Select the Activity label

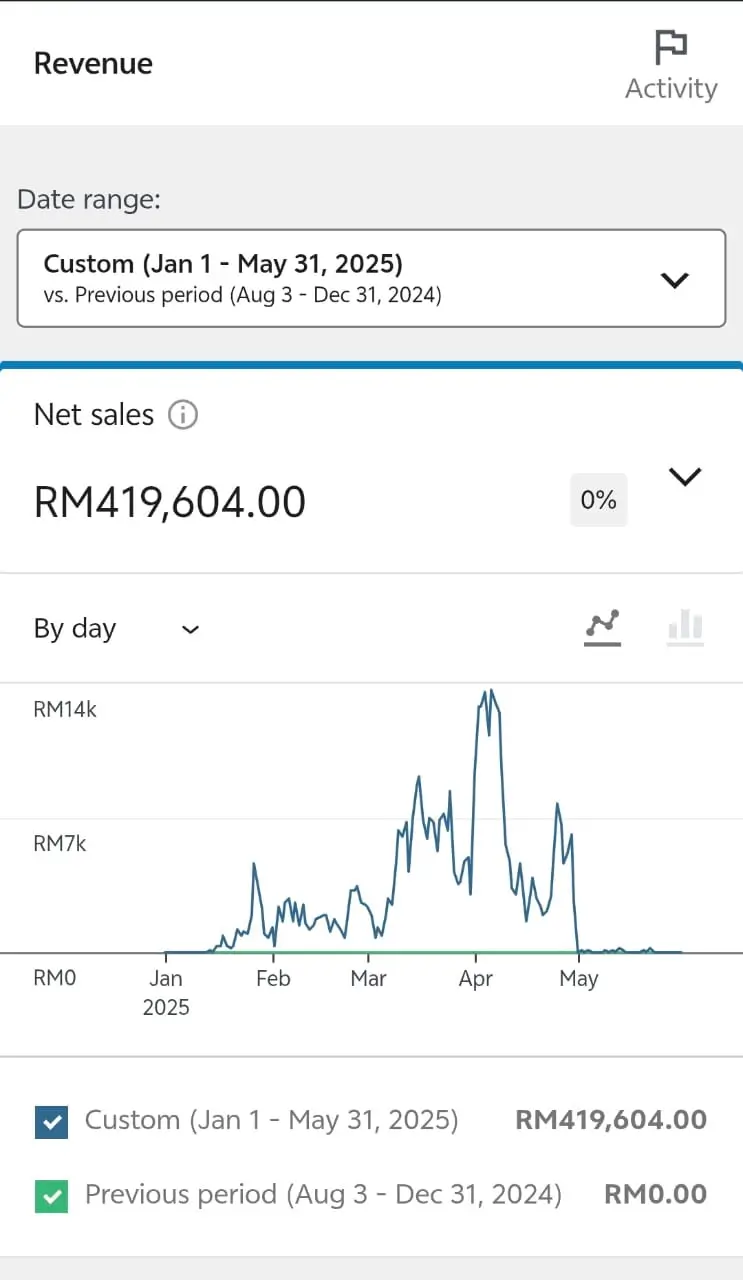(671, 88)
